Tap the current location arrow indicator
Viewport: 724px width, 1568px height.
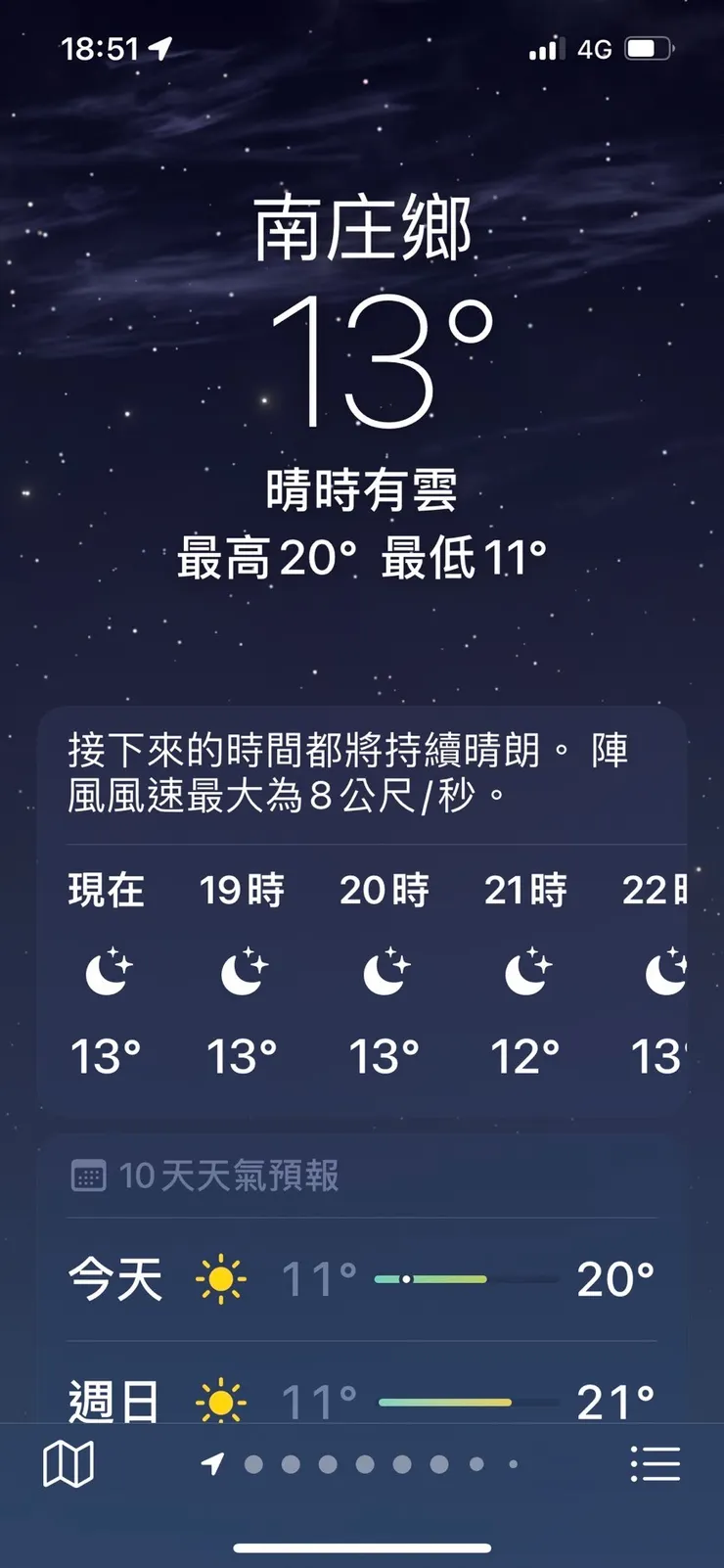coord(209,1463)
